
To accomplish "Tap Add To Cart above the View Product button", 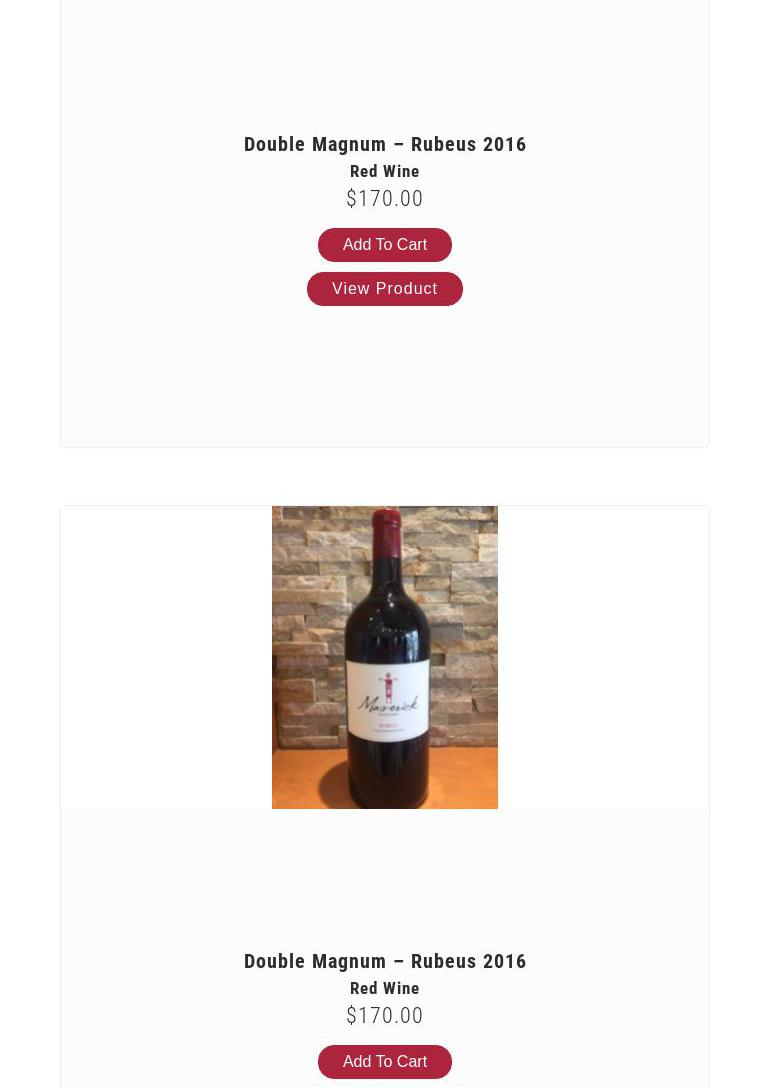I will click(384, 245).
